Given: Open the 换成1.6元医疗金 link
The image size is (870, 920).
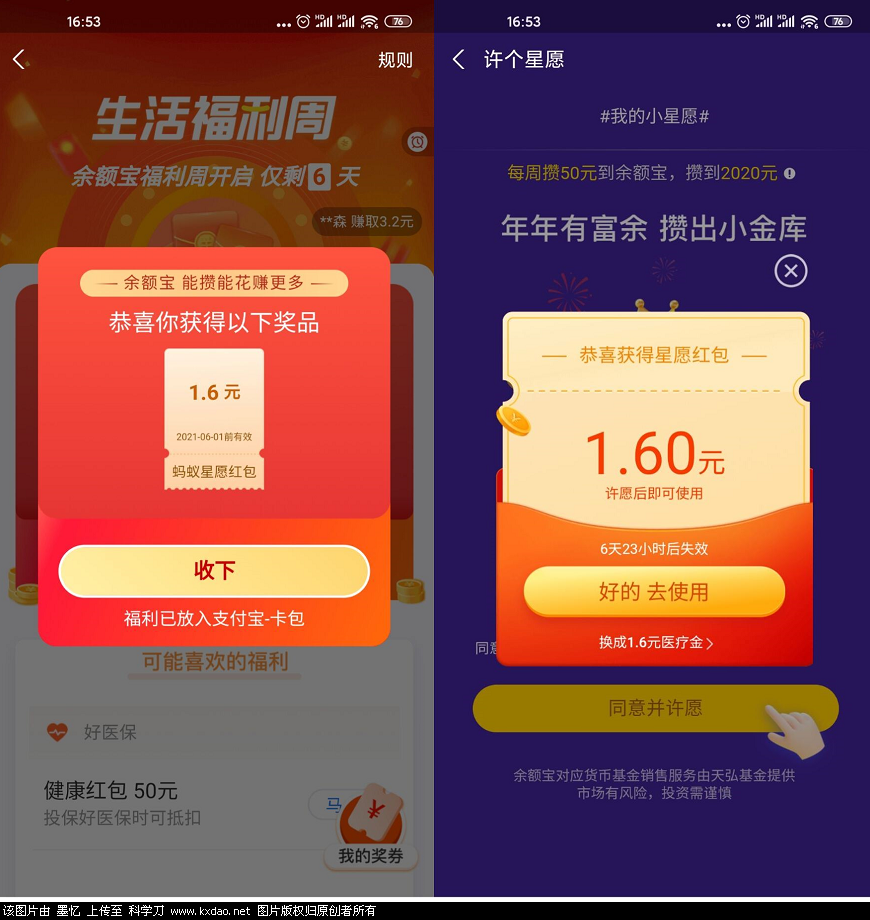Looking at the screenshot, I should tap(656, 643).
